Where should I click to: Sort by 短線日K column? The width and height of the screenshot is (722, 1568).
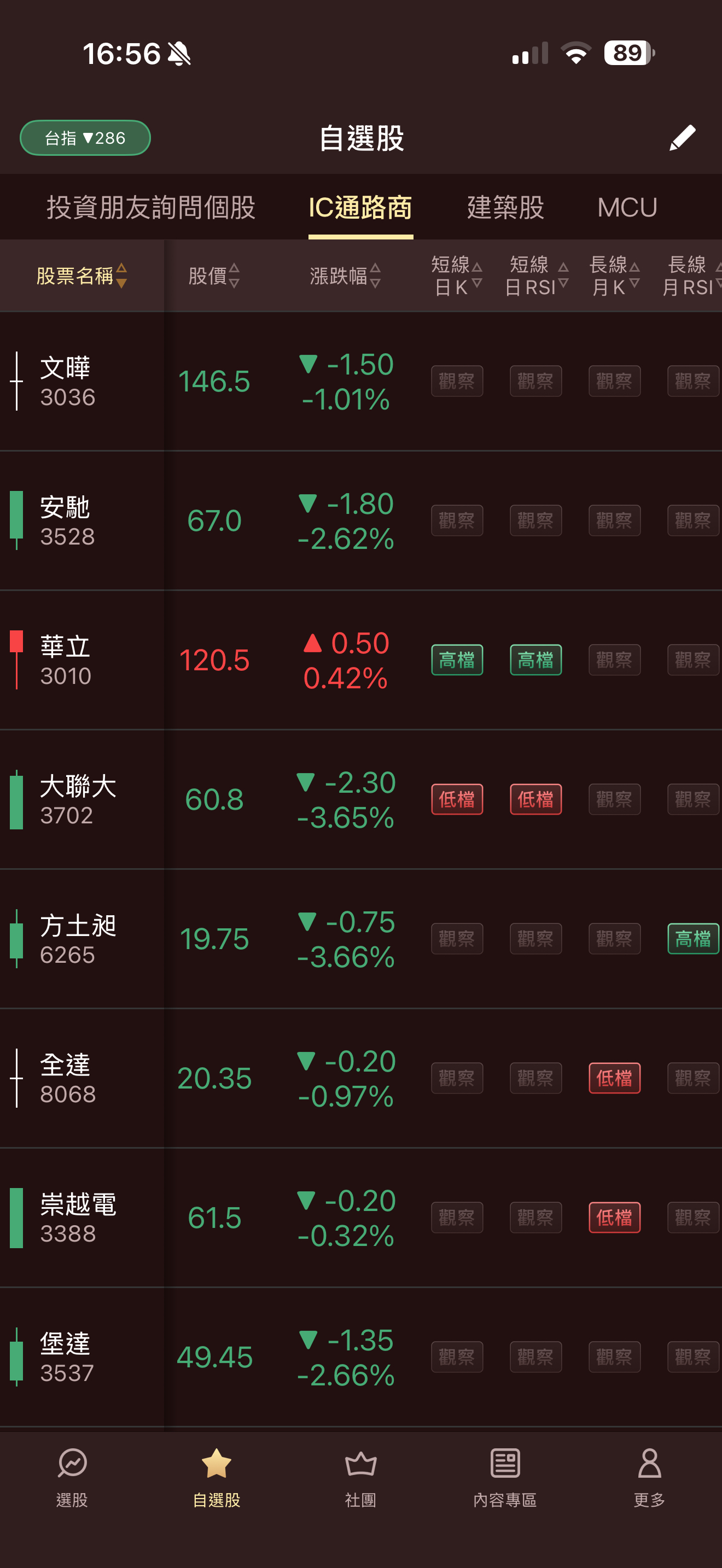(457, 276)
